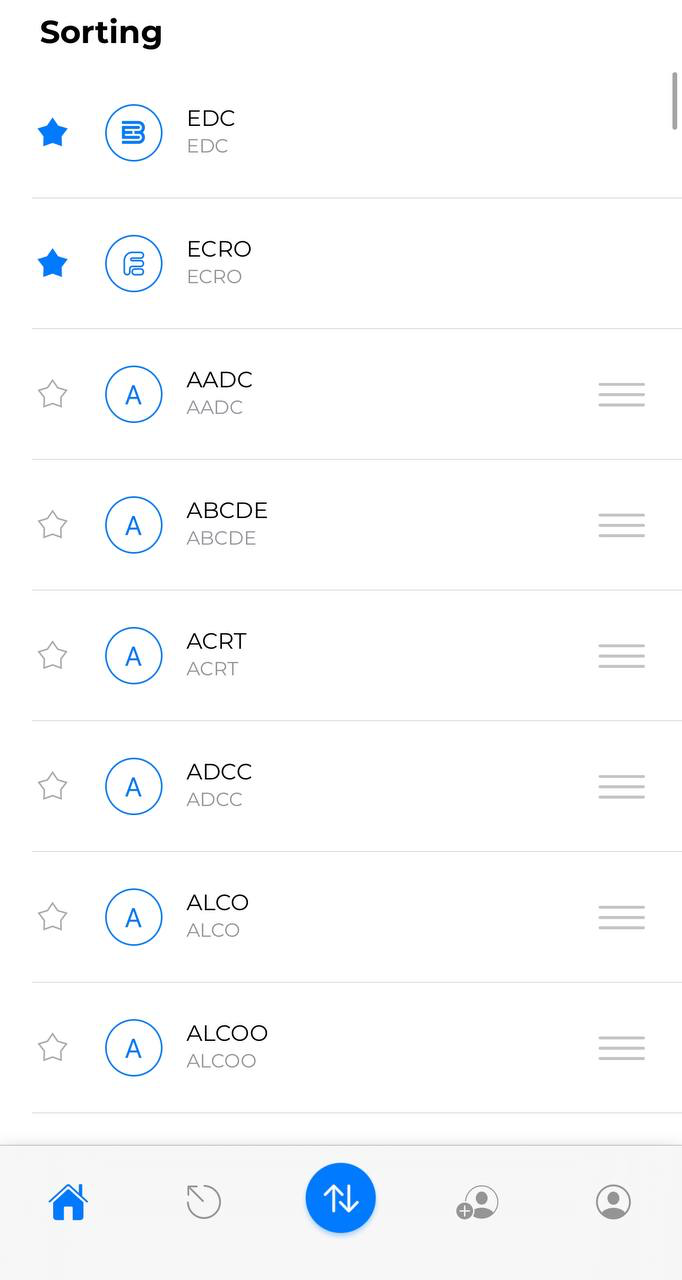Unfavorite the EDC star
682x1280 pixels.
coord(52,132)
